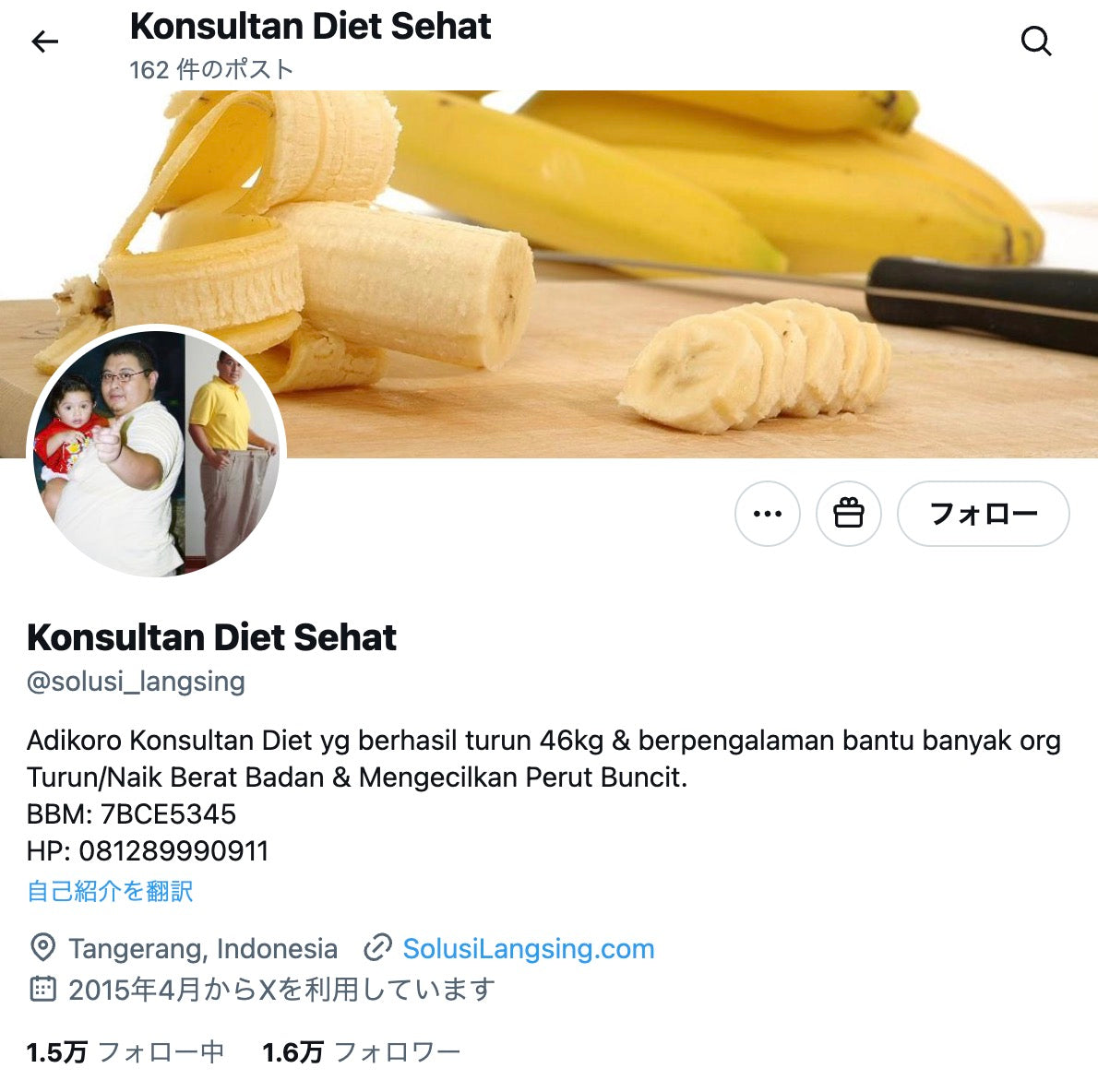Open the profile search icon
1098x1092 pixels.
click(x=1036, y=42)
